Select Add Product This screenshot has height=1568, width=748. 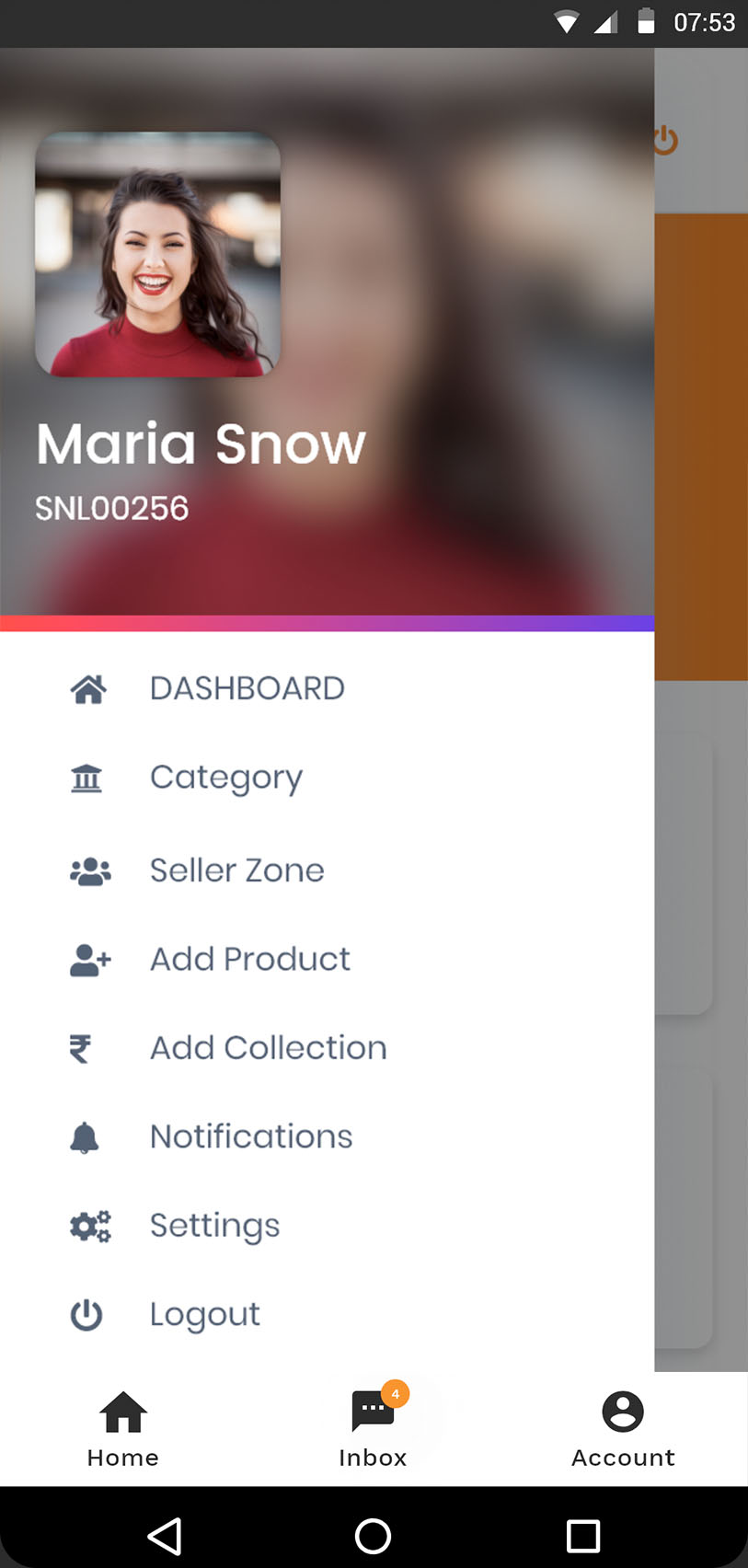pos(249,959)
